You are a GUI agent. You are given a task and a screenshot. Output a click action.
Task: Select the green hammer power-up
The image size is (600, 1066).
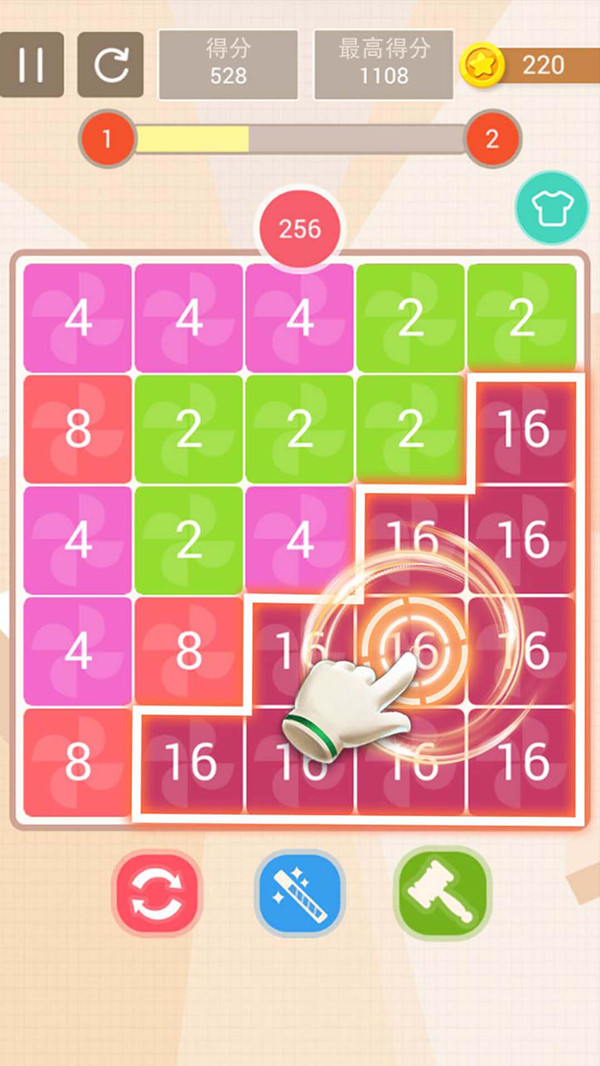[442, 893]
